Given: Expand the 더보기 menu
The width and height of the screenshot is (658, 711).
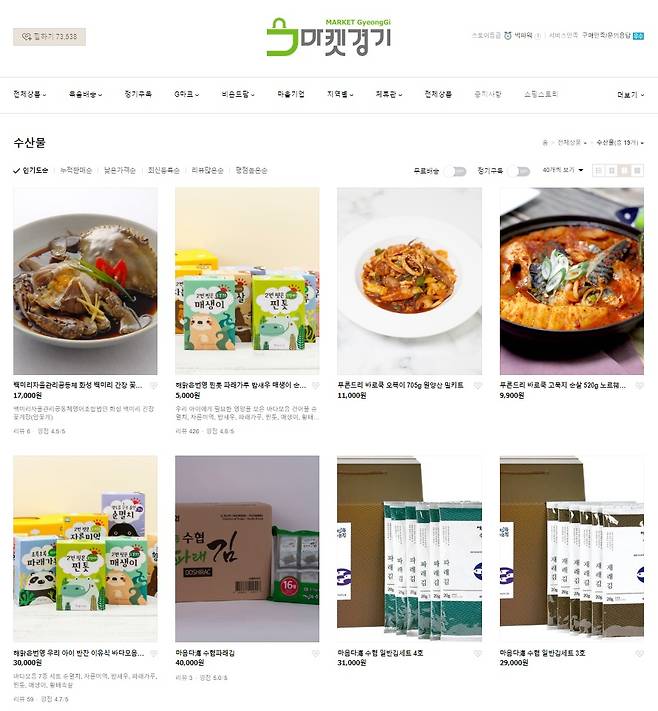Looking at the screenshot, I should 630,94.
